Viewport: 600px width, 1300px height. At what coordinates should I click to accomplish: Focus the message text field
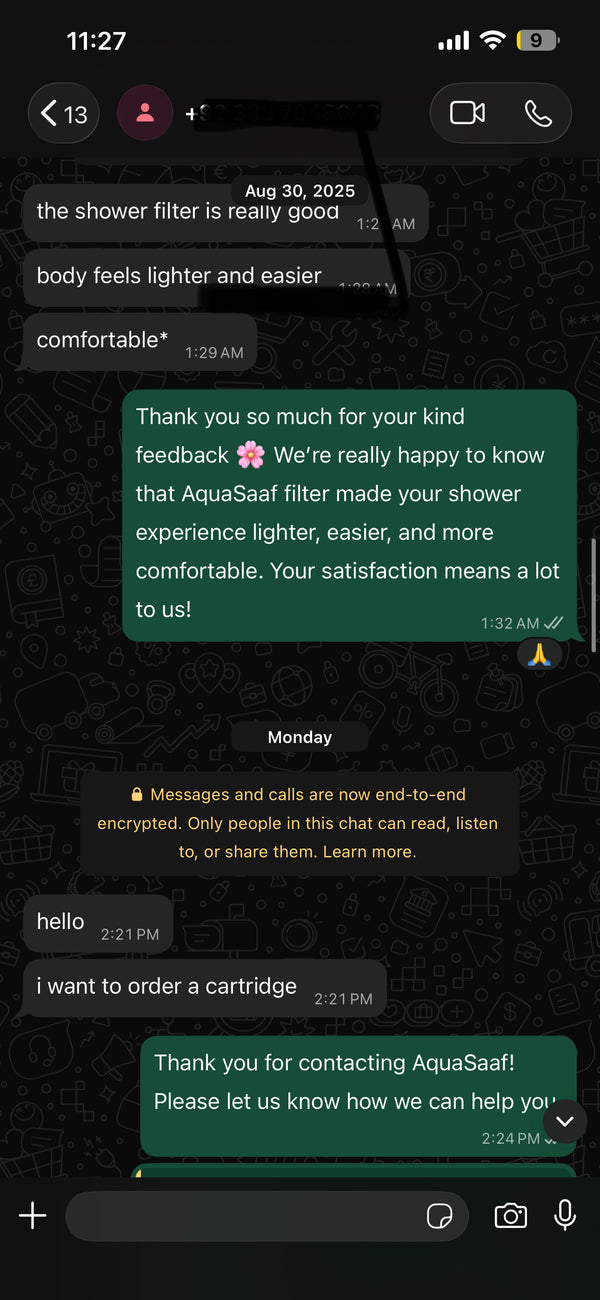click(x=240, y=1216)
